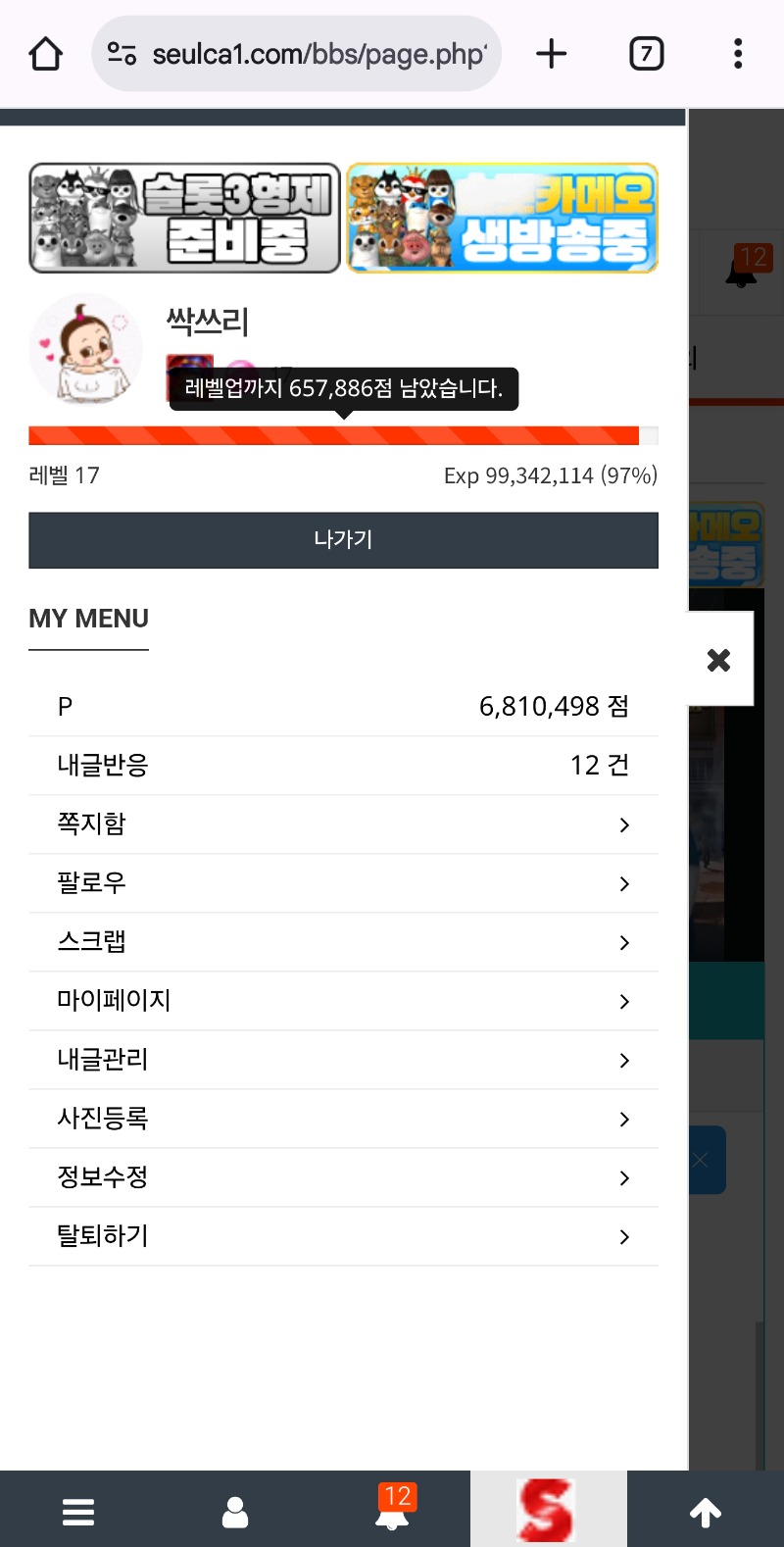
Task: Open the 팔로우 row
Action: pos(343,883)
